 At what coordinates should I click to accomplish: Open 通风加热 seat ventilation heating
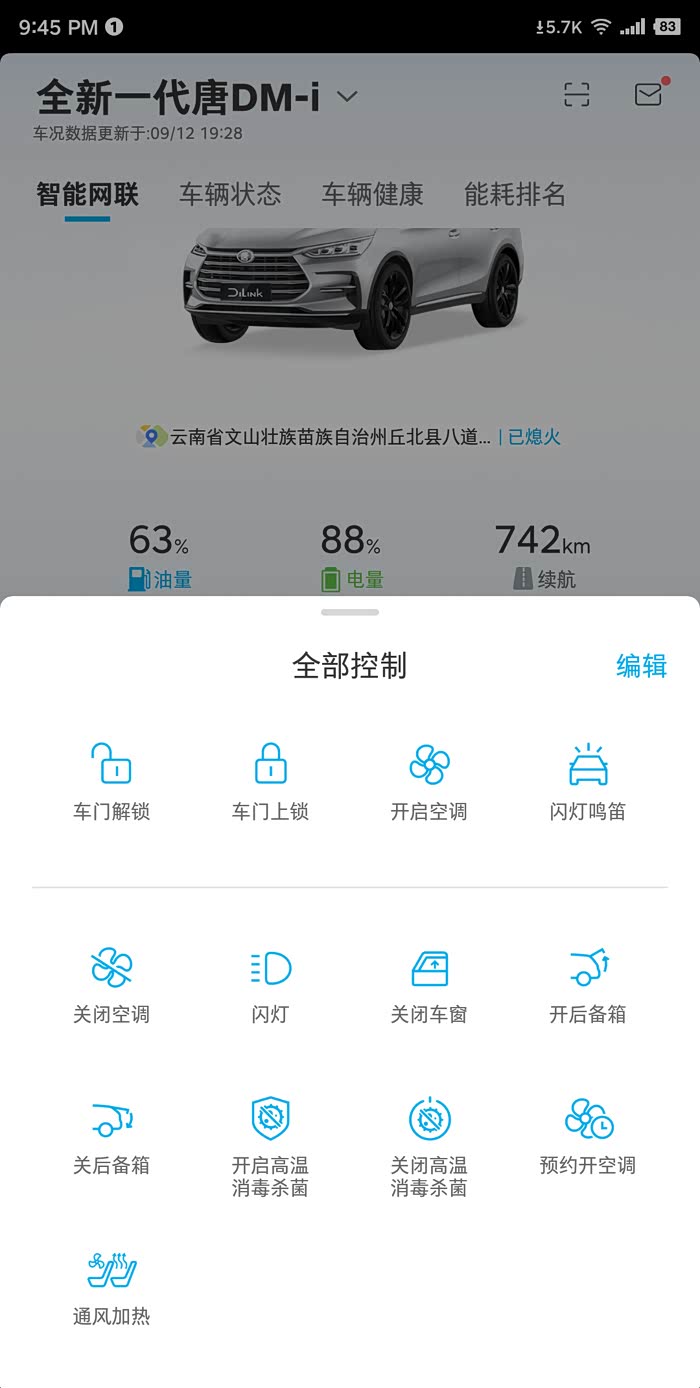click(111, 1288)
